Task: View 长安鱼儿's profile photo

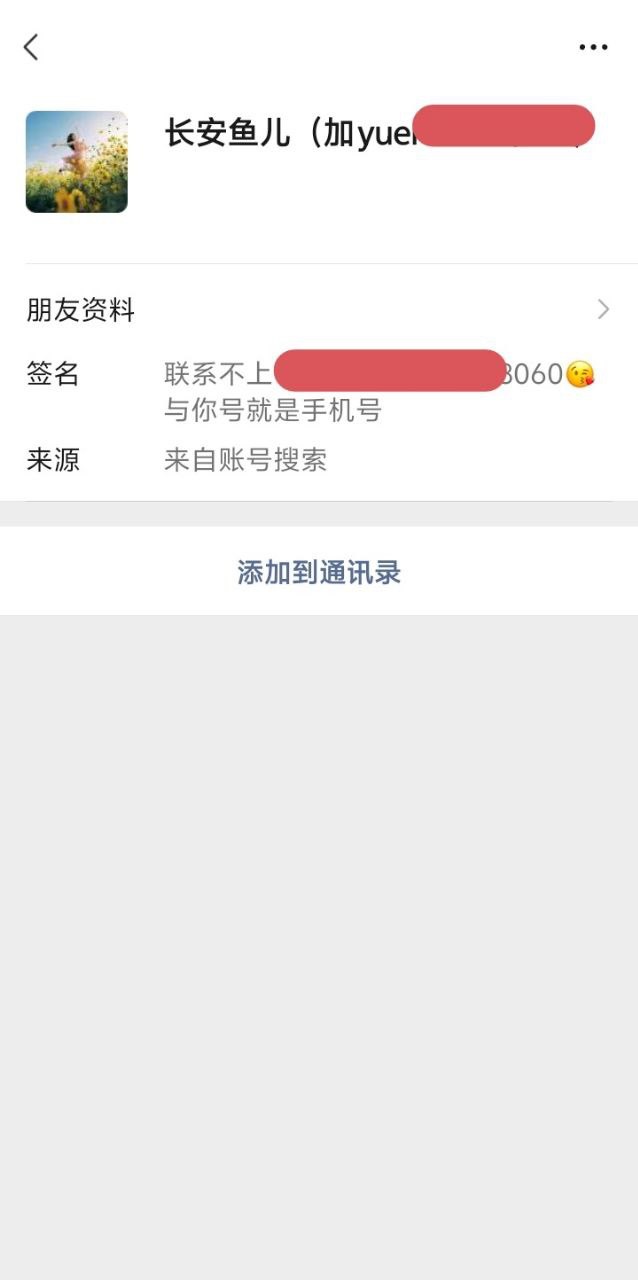Action: coord(77,162)
